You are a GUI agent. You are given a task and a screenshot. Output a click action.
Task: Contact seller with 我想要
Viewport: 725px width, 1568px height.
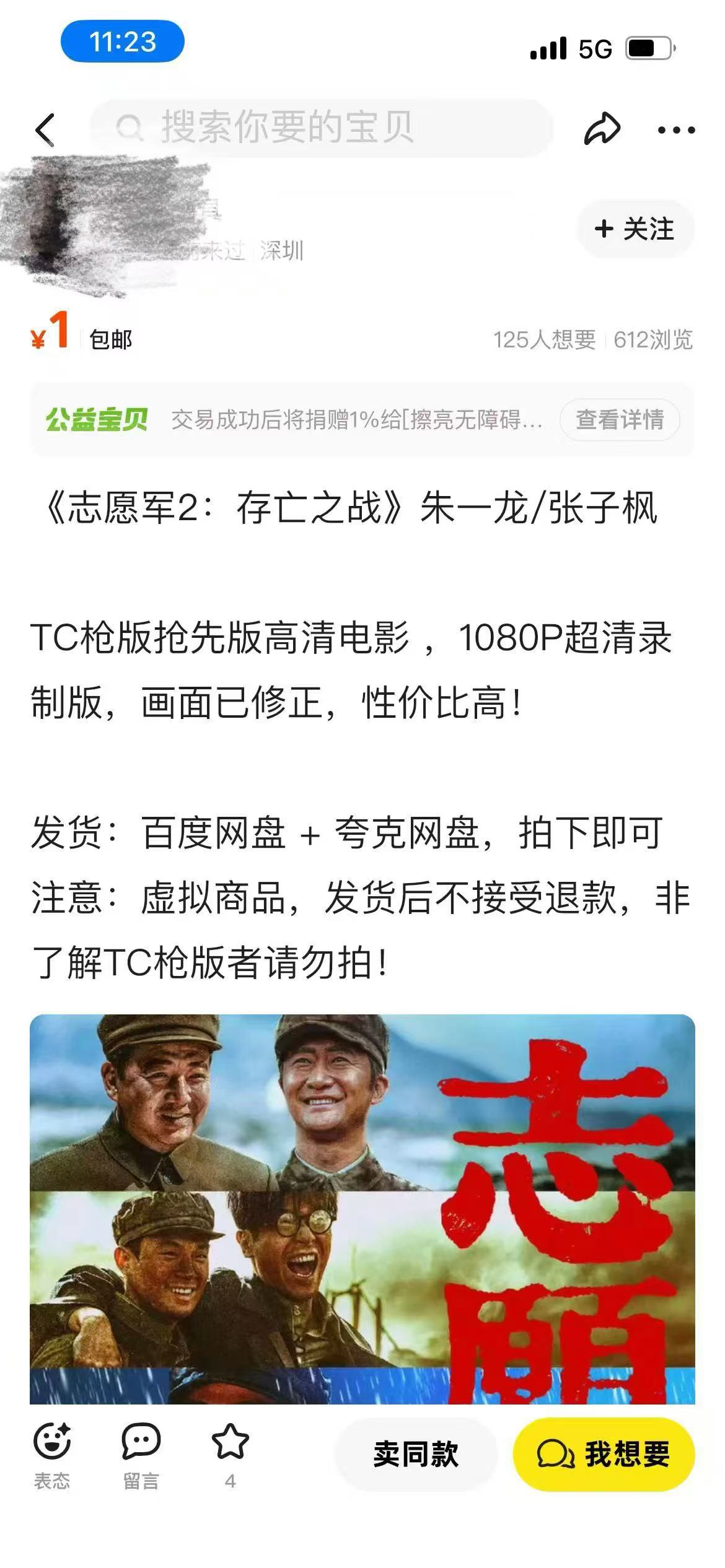point(604,1454)
